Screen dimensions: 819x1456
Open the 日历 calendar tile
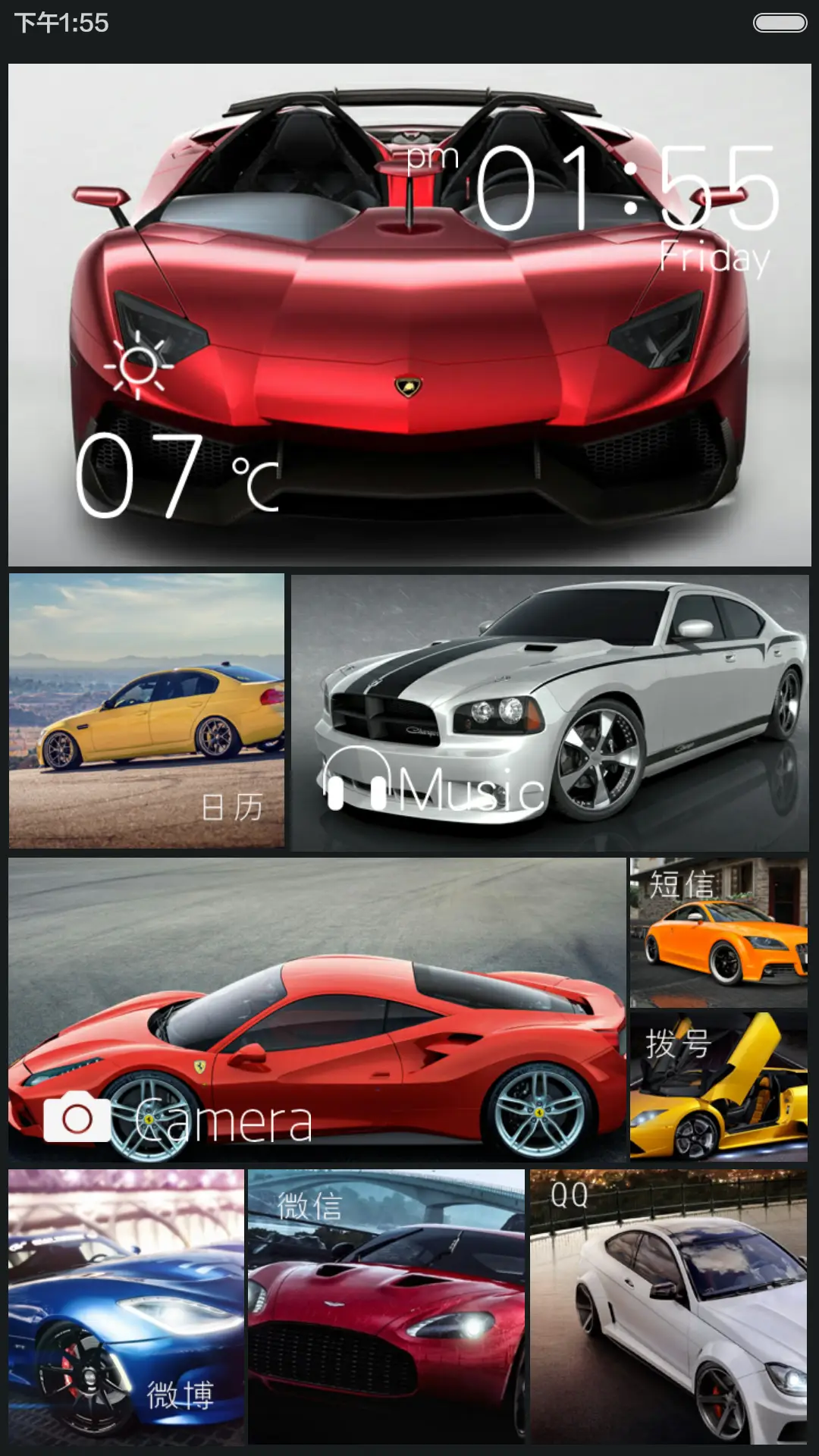[x=146, y=711]
